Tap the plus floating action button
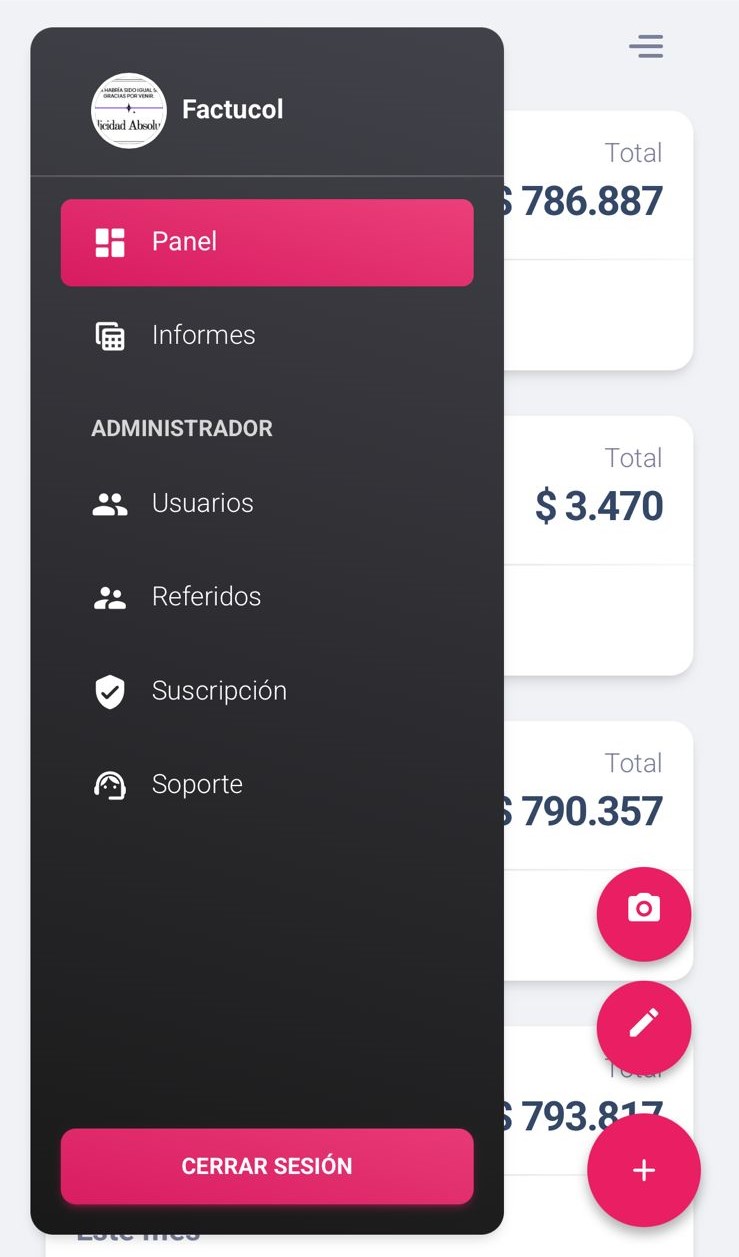The width and height of the screenshot is (739, 1257). click(x=643, y=1171)
